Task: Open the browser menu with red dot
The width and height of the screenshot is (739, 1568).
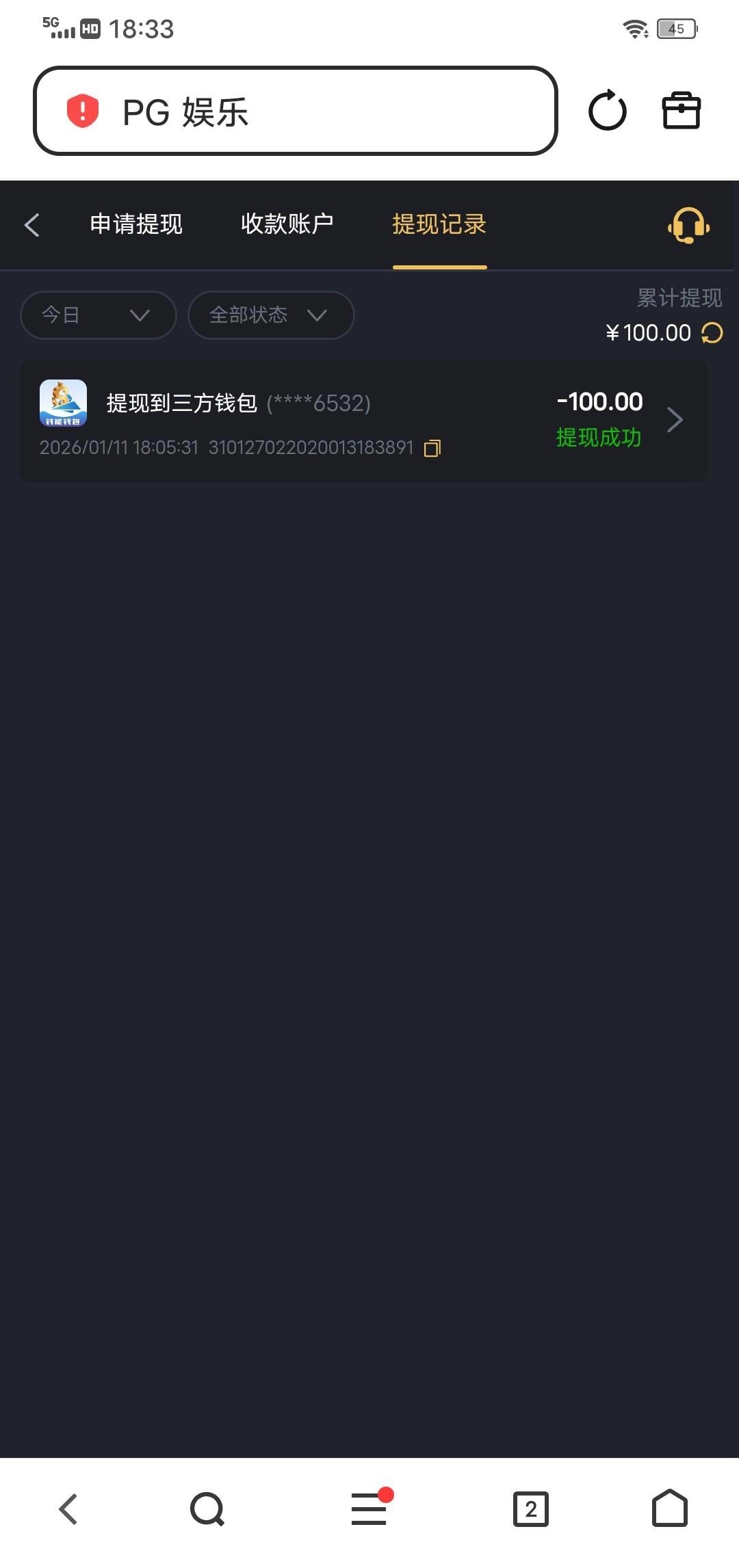Action: coord(369,1509)
